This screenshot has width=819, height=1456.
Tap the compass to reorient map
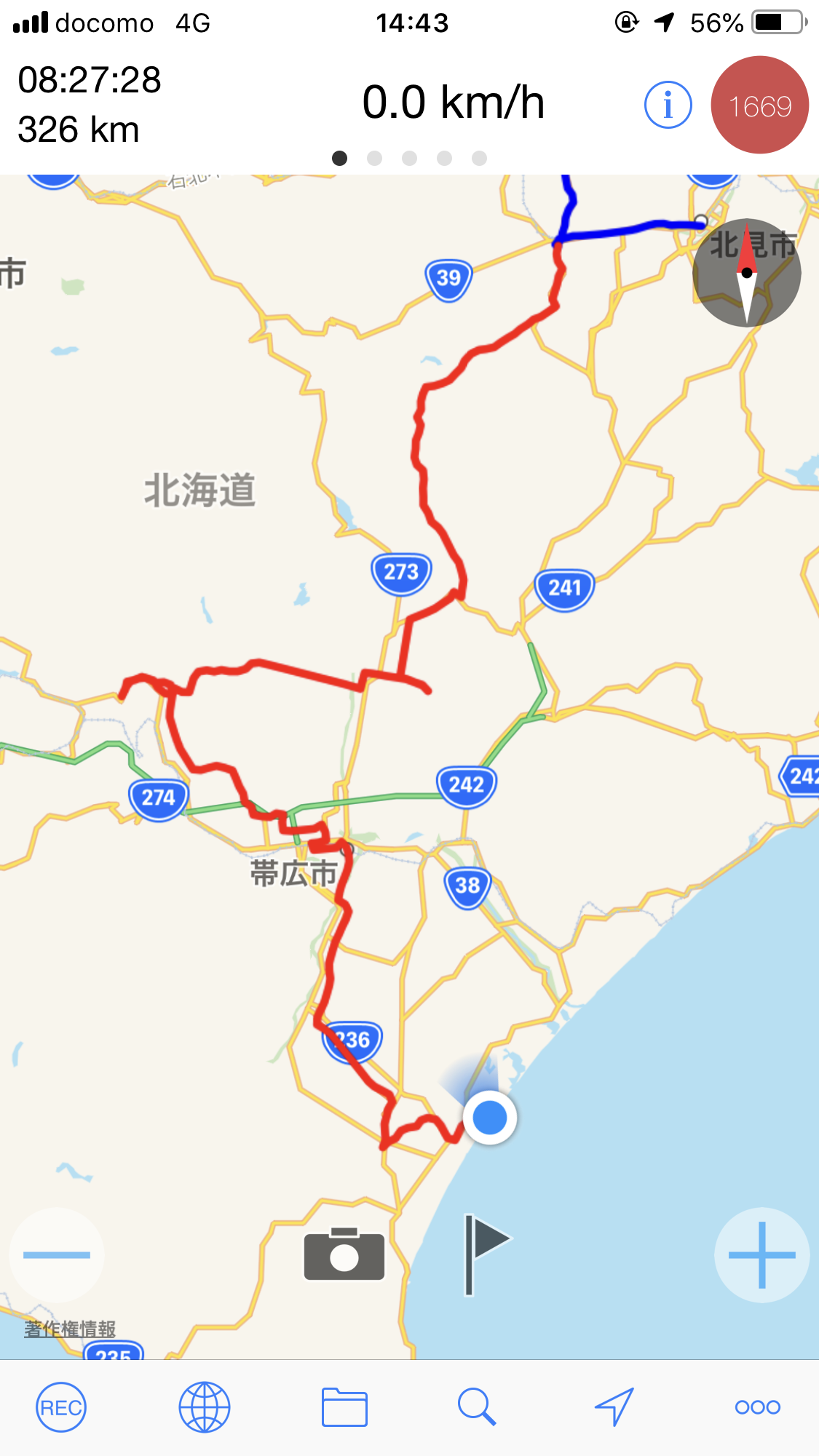pyautogui.click(x=746, y=273)
